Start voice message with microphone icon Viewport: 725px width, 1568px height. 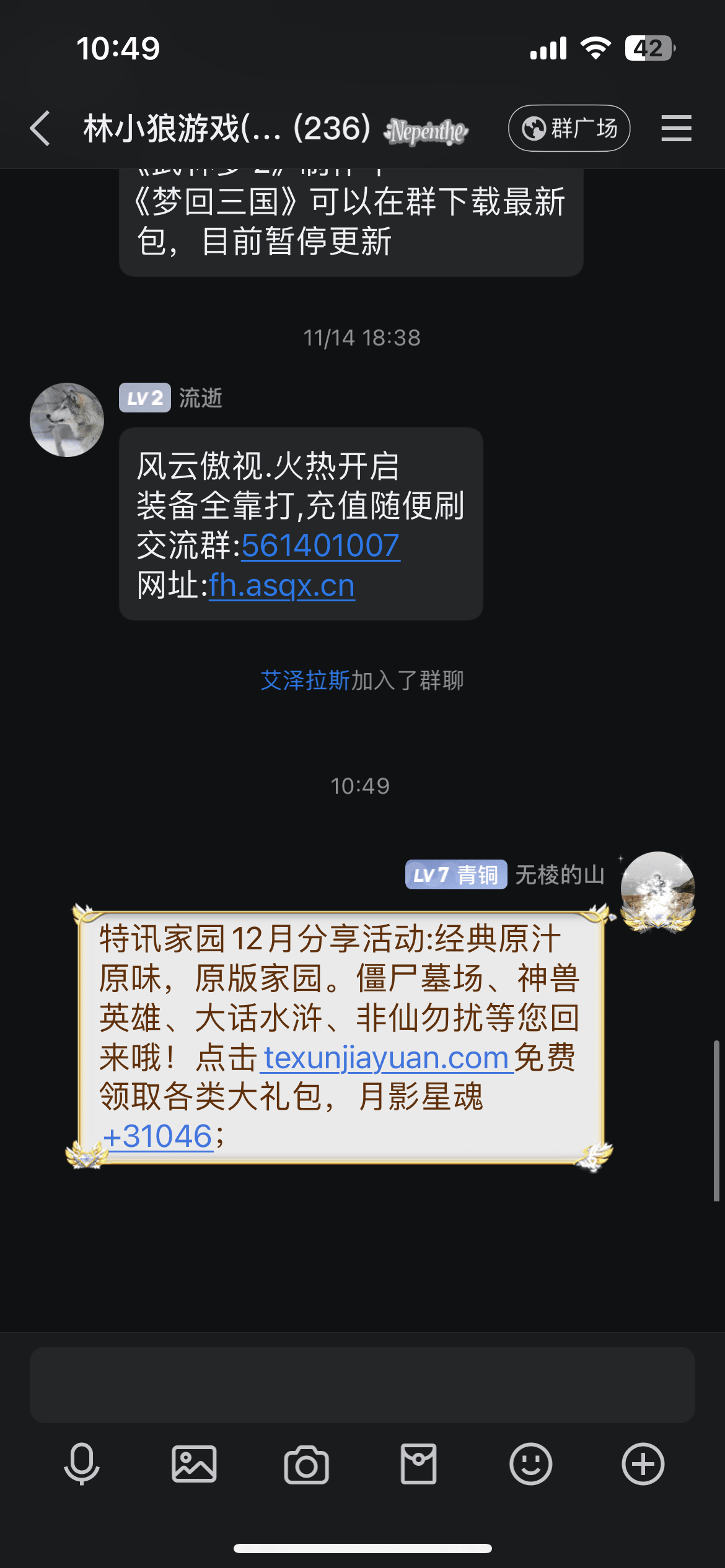82,1464
